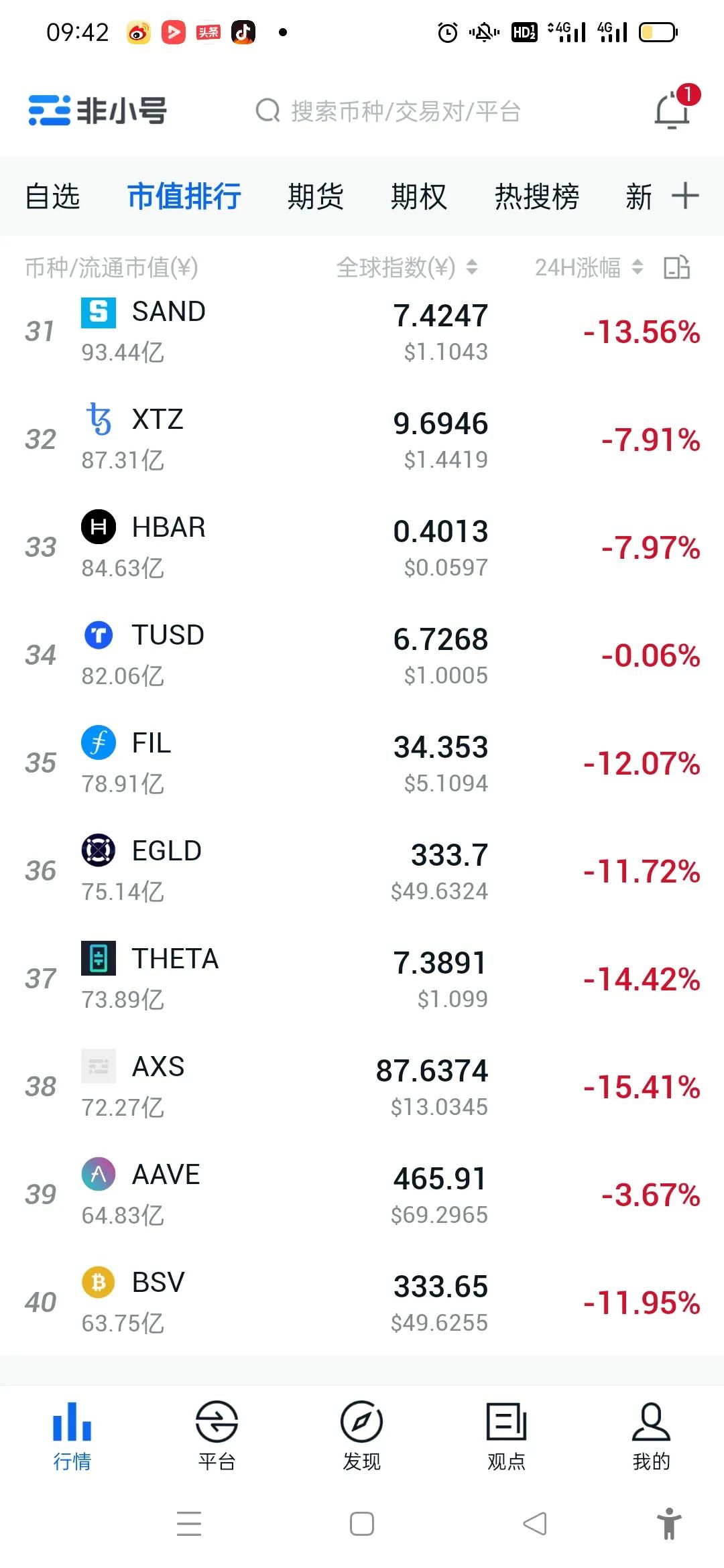Screen dimensions: 724x1568
Task: Go to the 平台 bottom tab
Action: tap(217, 1435)
